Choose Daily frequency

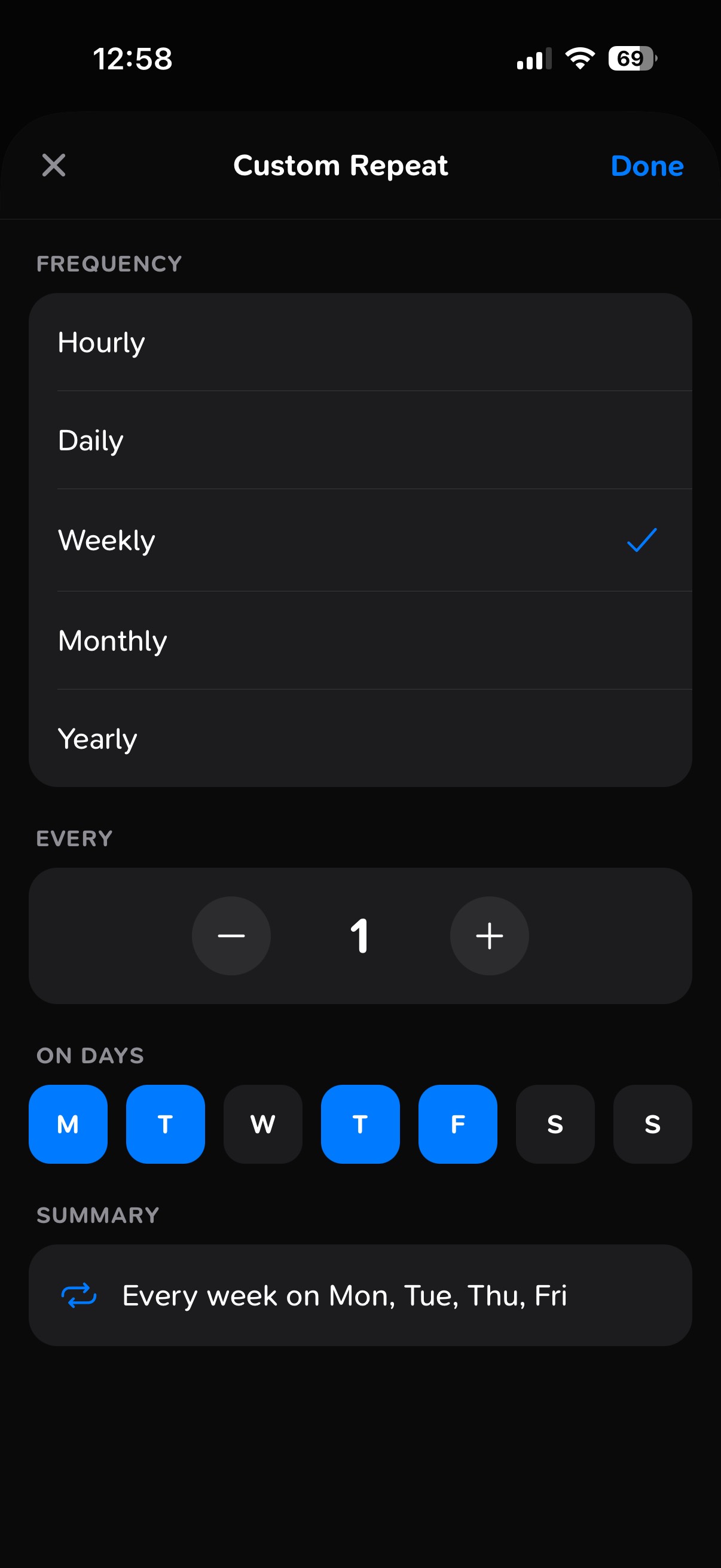tap(360, 440)
